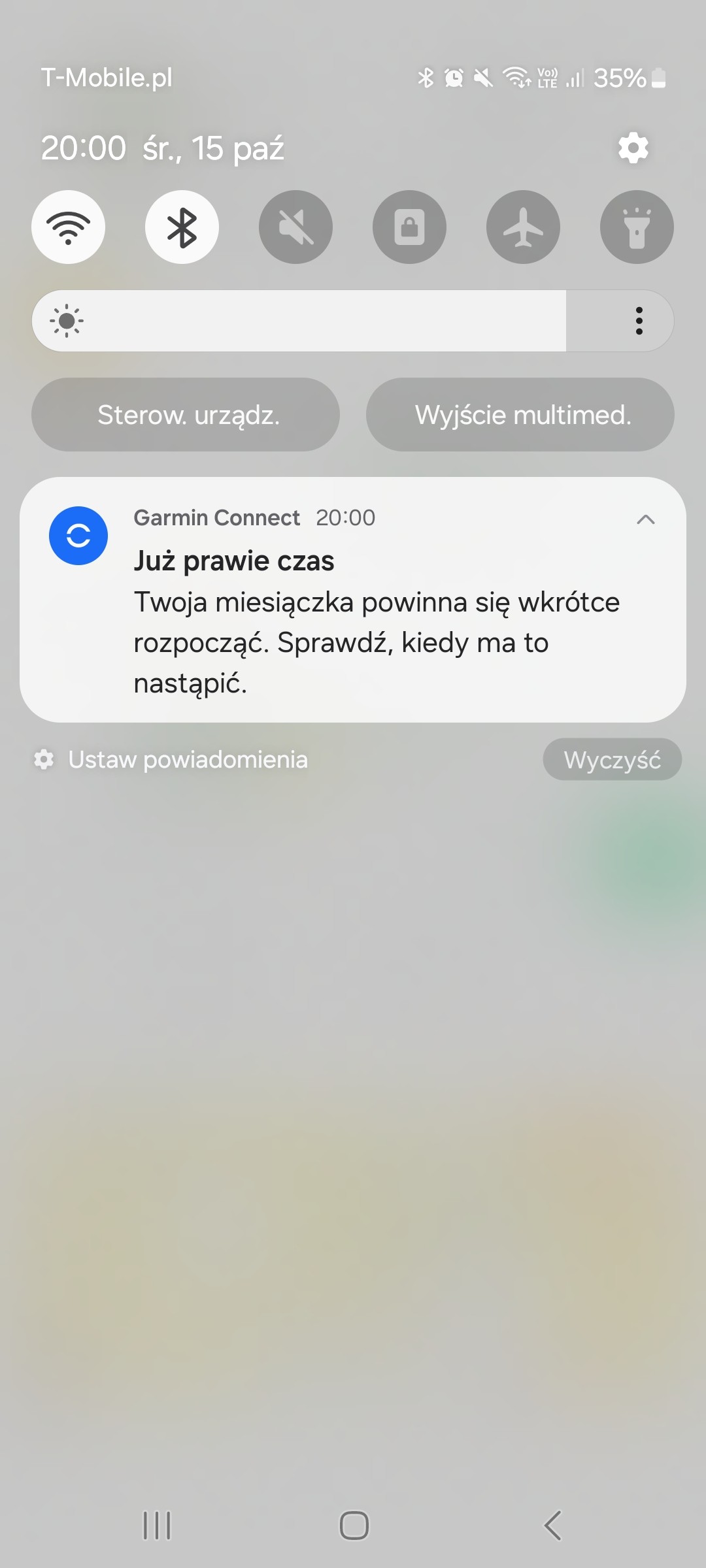Image resolution: width=706 pixels, height=1568 pixels.
Task: Toggle the screen rotation lock tile
Action: point(409,227)
